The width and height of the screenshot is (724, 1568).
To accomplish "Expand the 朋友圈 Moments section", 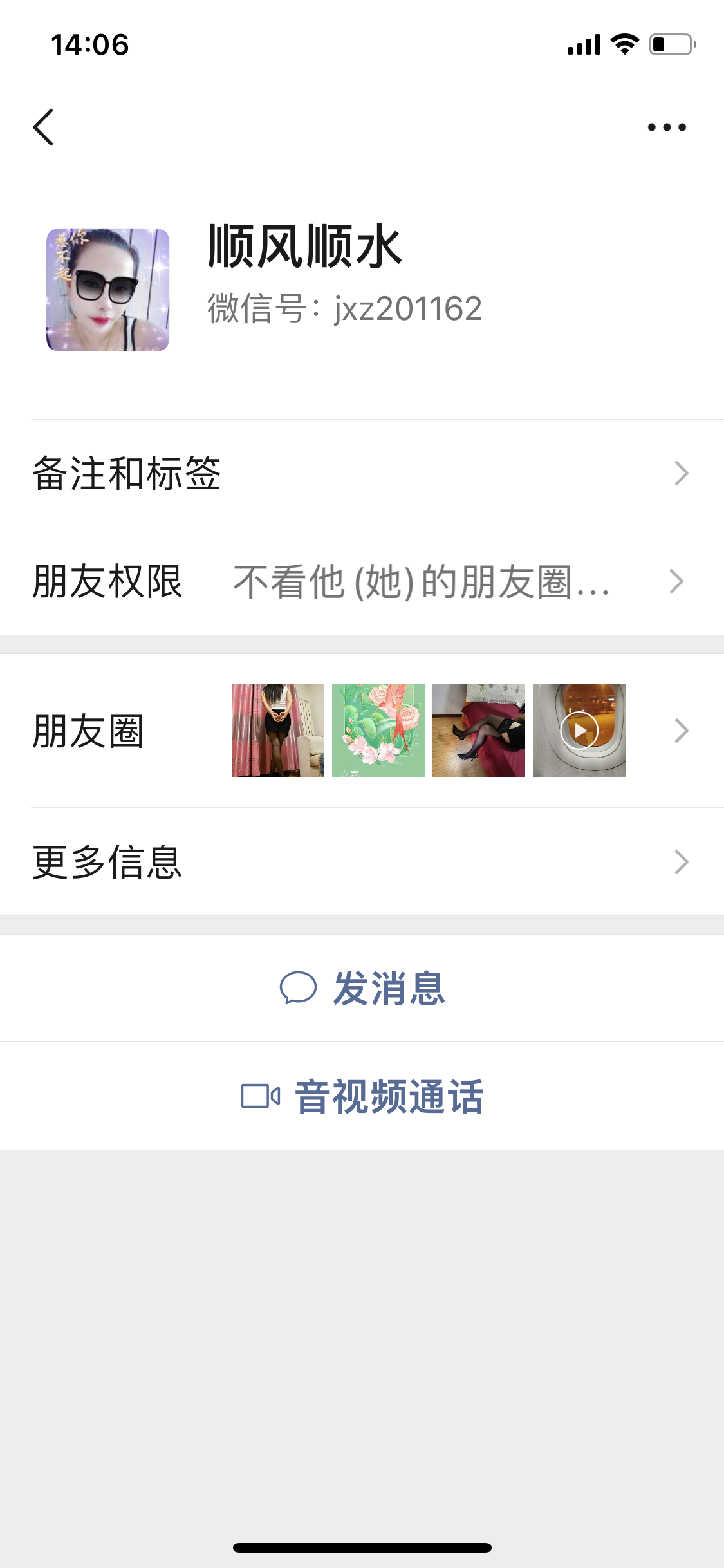I will click(x=362, y=731).
